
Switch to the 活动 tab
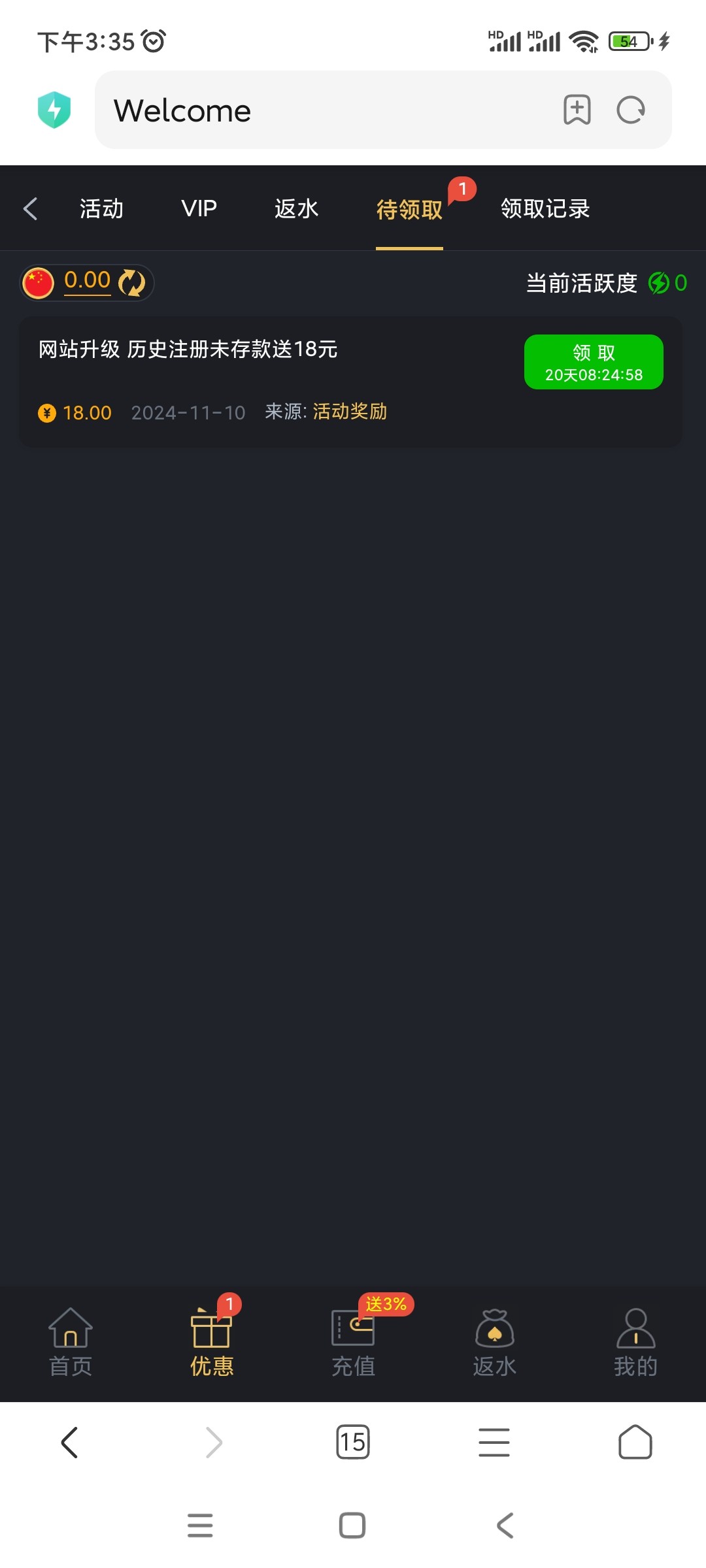point(101,209)
